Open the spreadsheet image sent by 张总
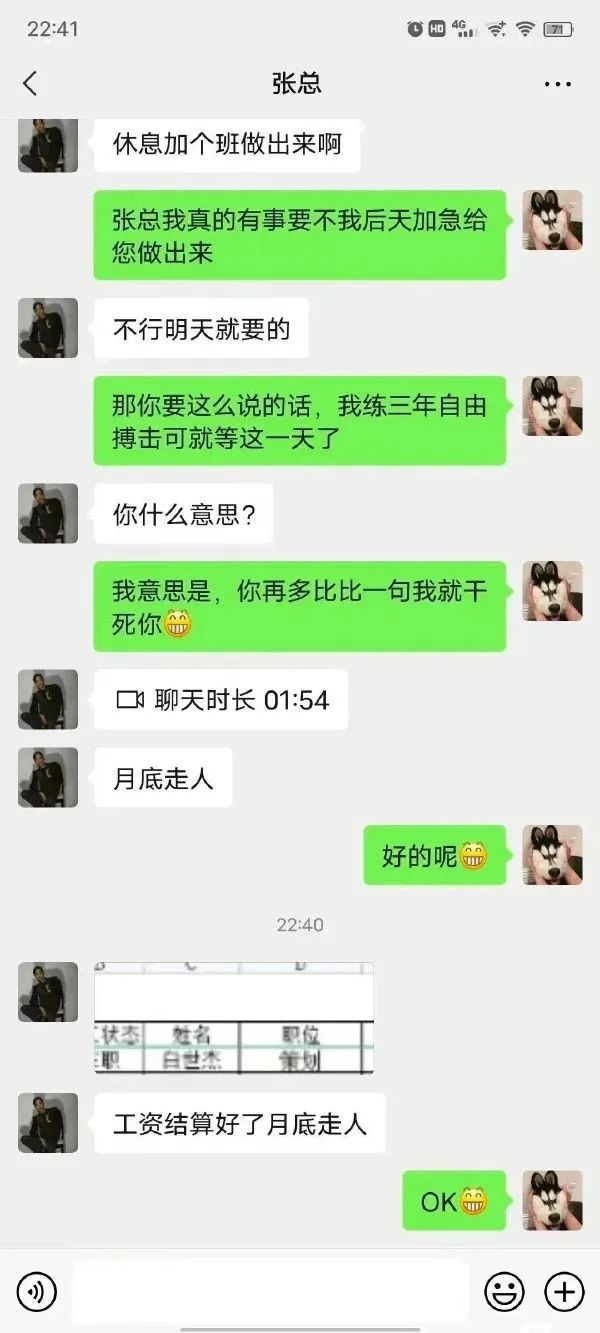The height and width of the screenshot is (1333, 600). pos(234,1018)
